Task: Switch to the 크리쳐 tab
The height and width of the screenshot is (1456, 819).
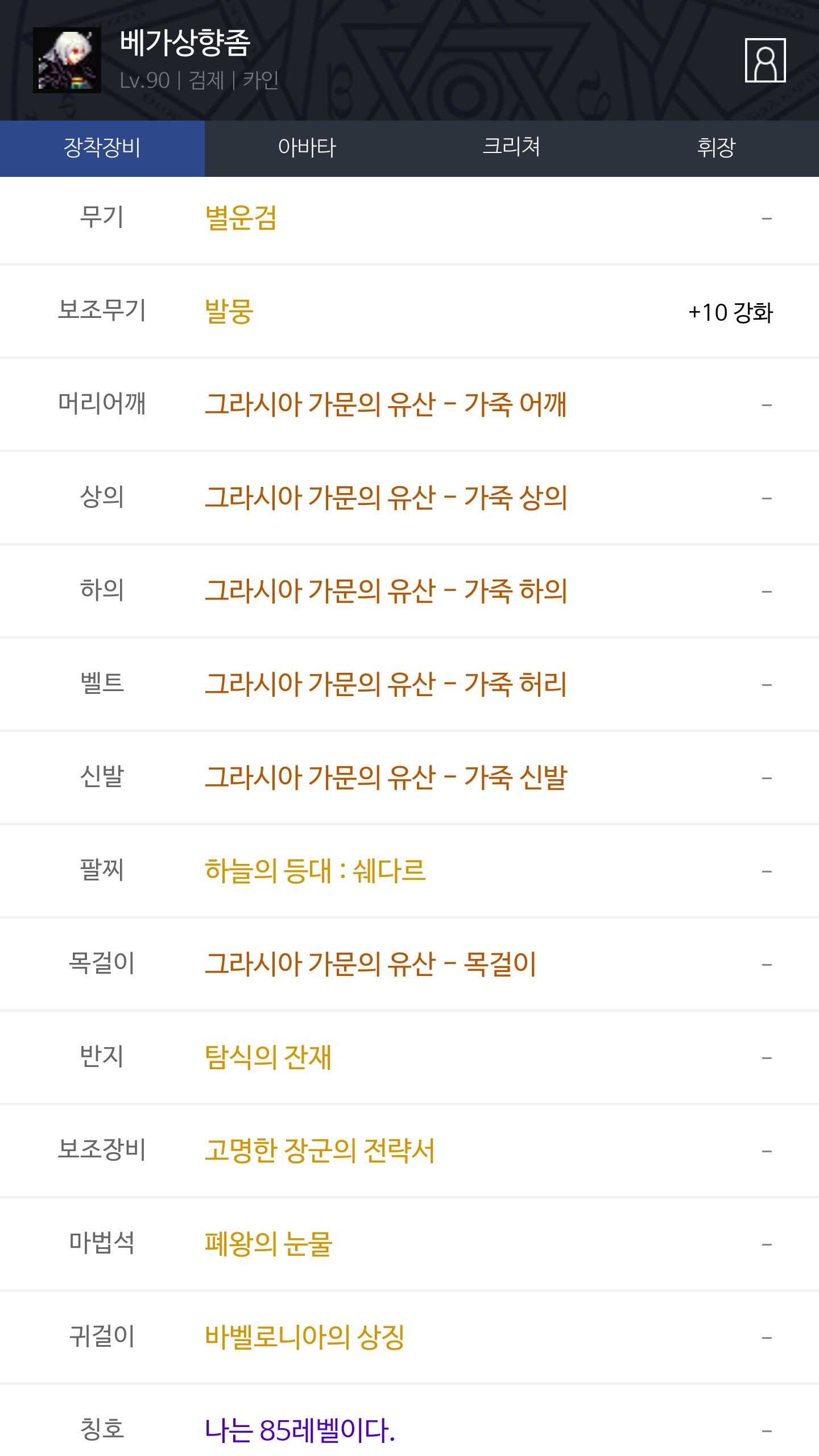Action: coord(512,148)
